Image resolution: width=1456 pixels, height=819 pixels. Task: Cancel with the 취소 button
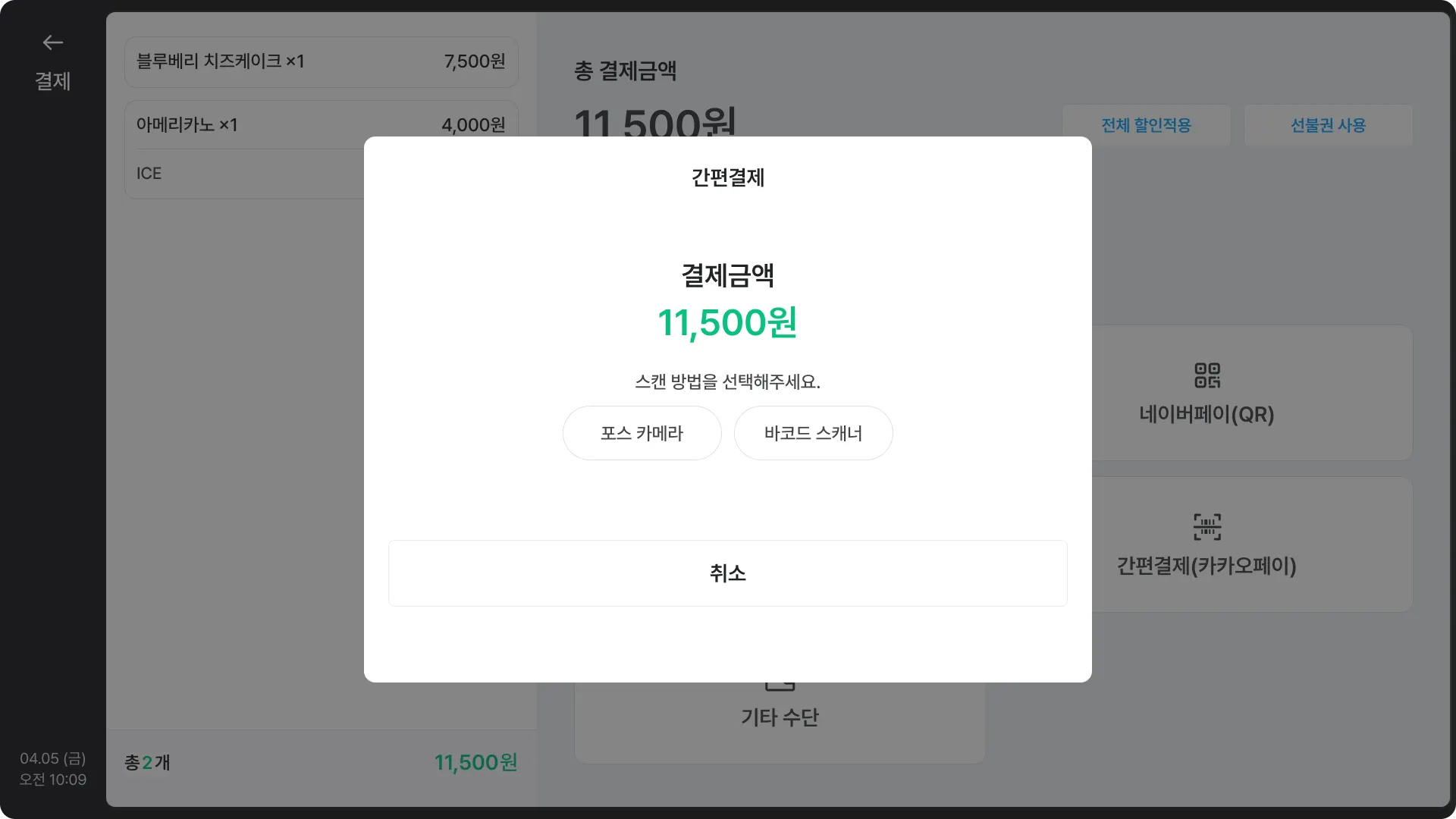[x=727, y=573]
